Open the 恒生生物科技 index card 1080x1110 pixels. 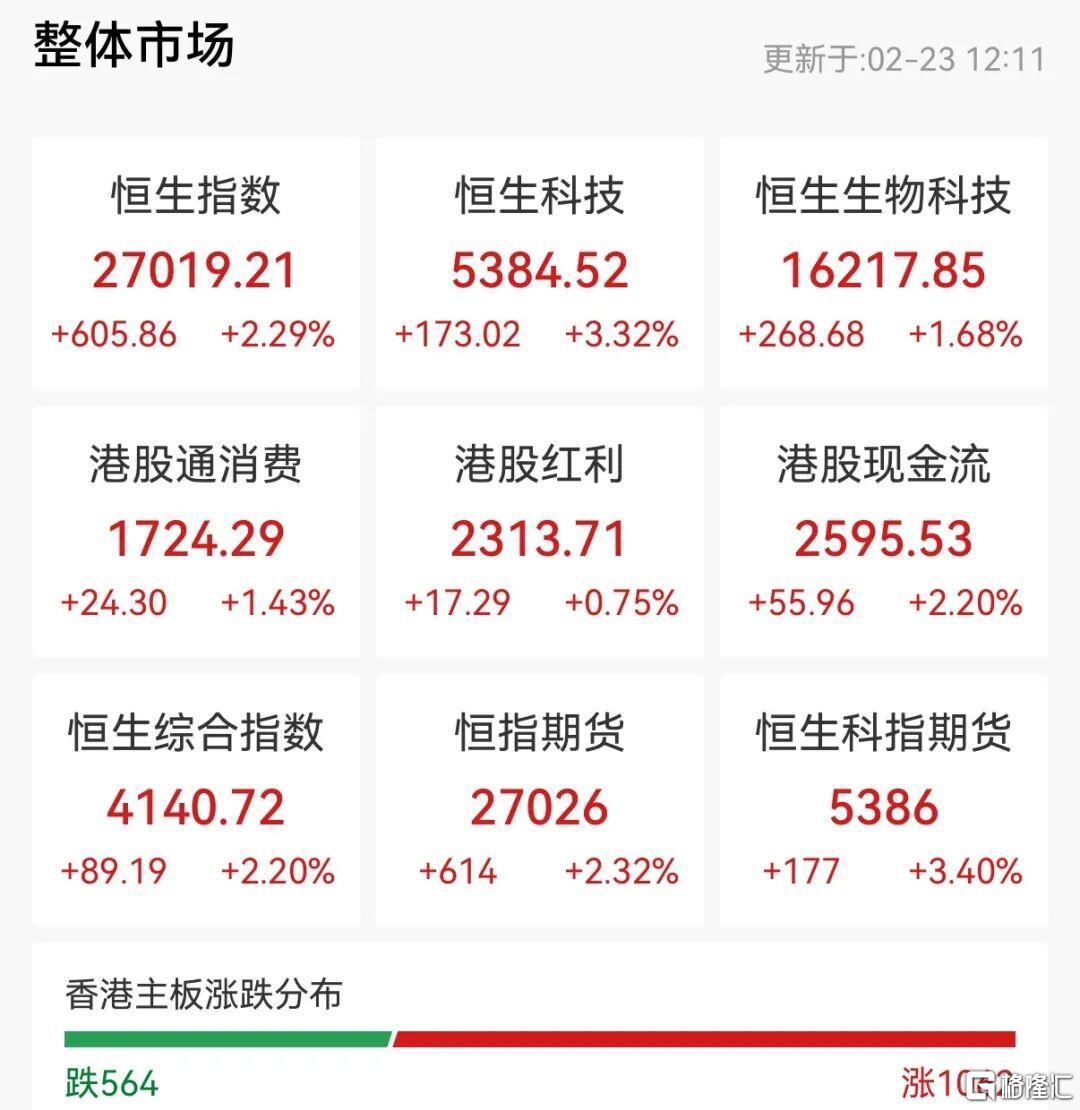point(883,262)
